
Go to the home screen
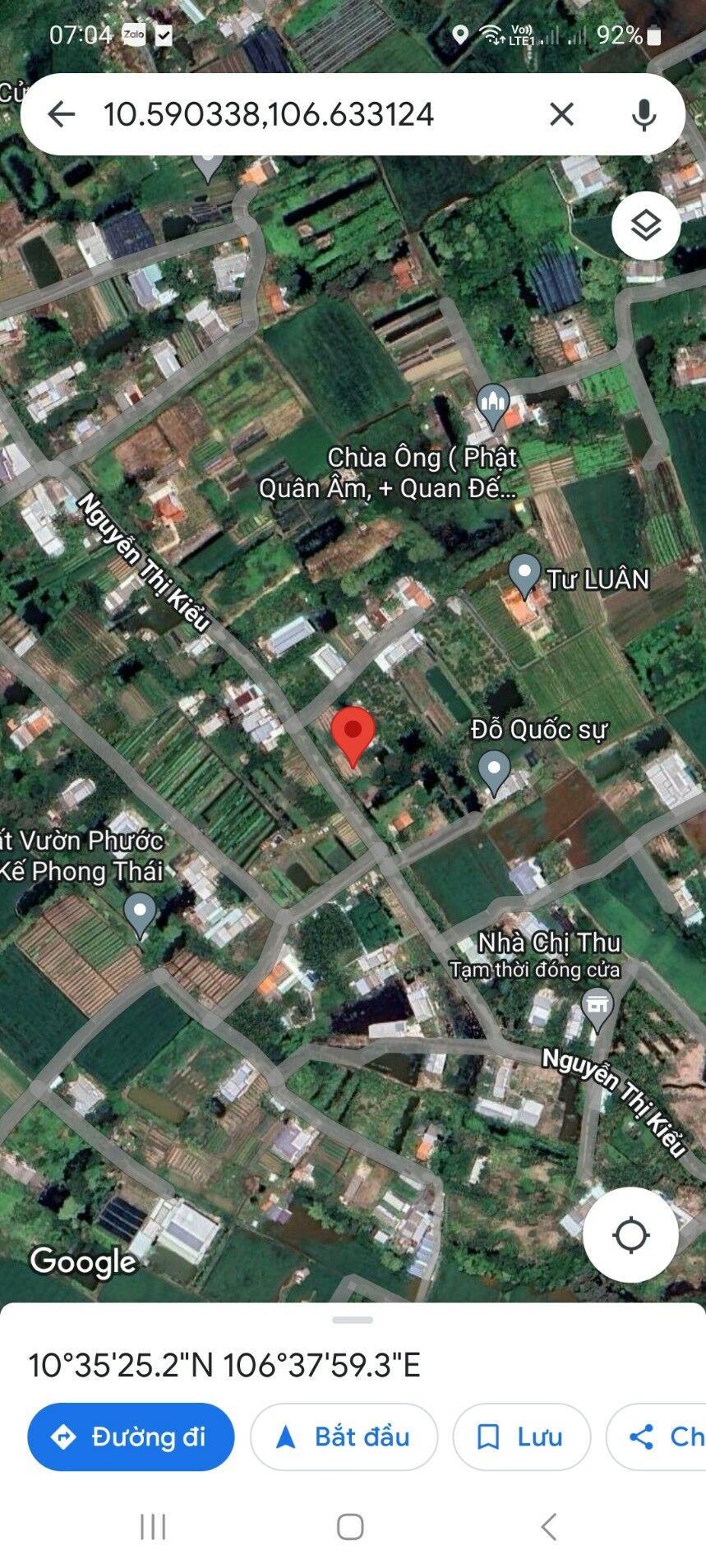click(x=351, y=1526)
